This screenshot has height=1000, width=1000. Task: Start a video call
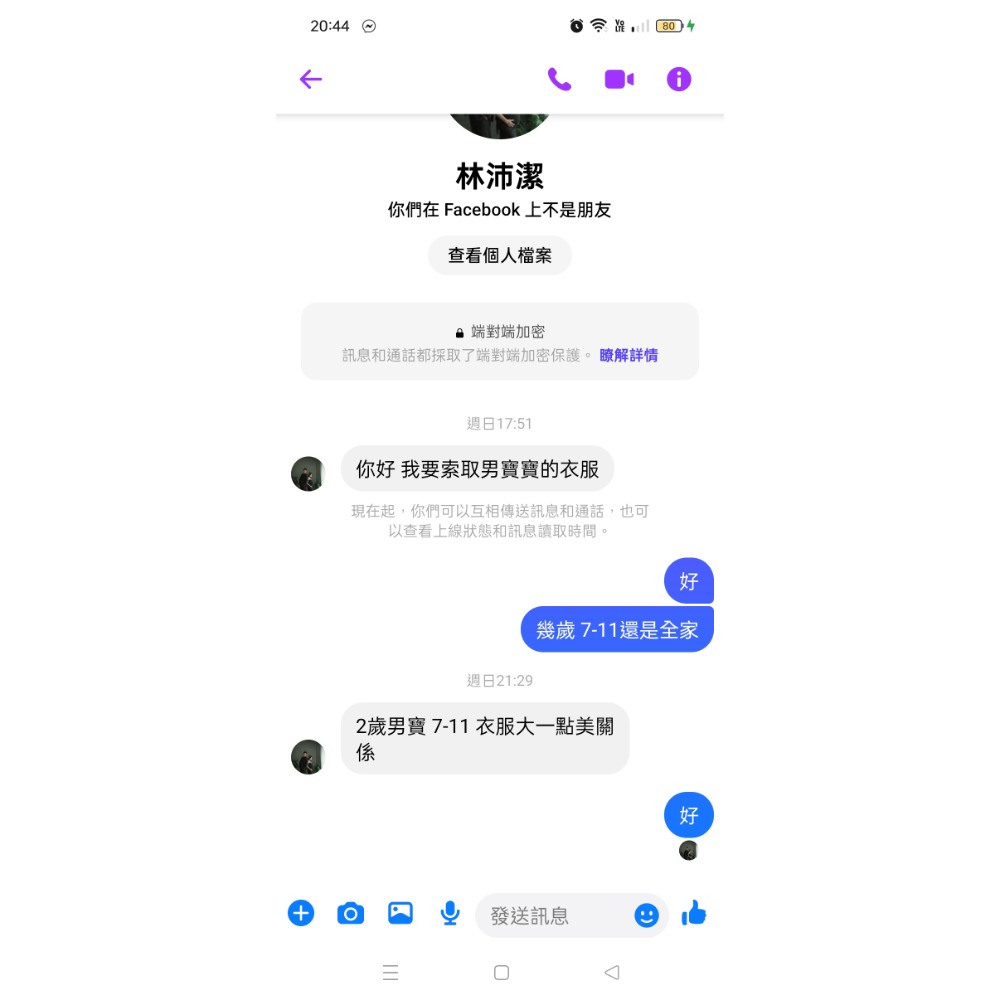click(619, 80)
